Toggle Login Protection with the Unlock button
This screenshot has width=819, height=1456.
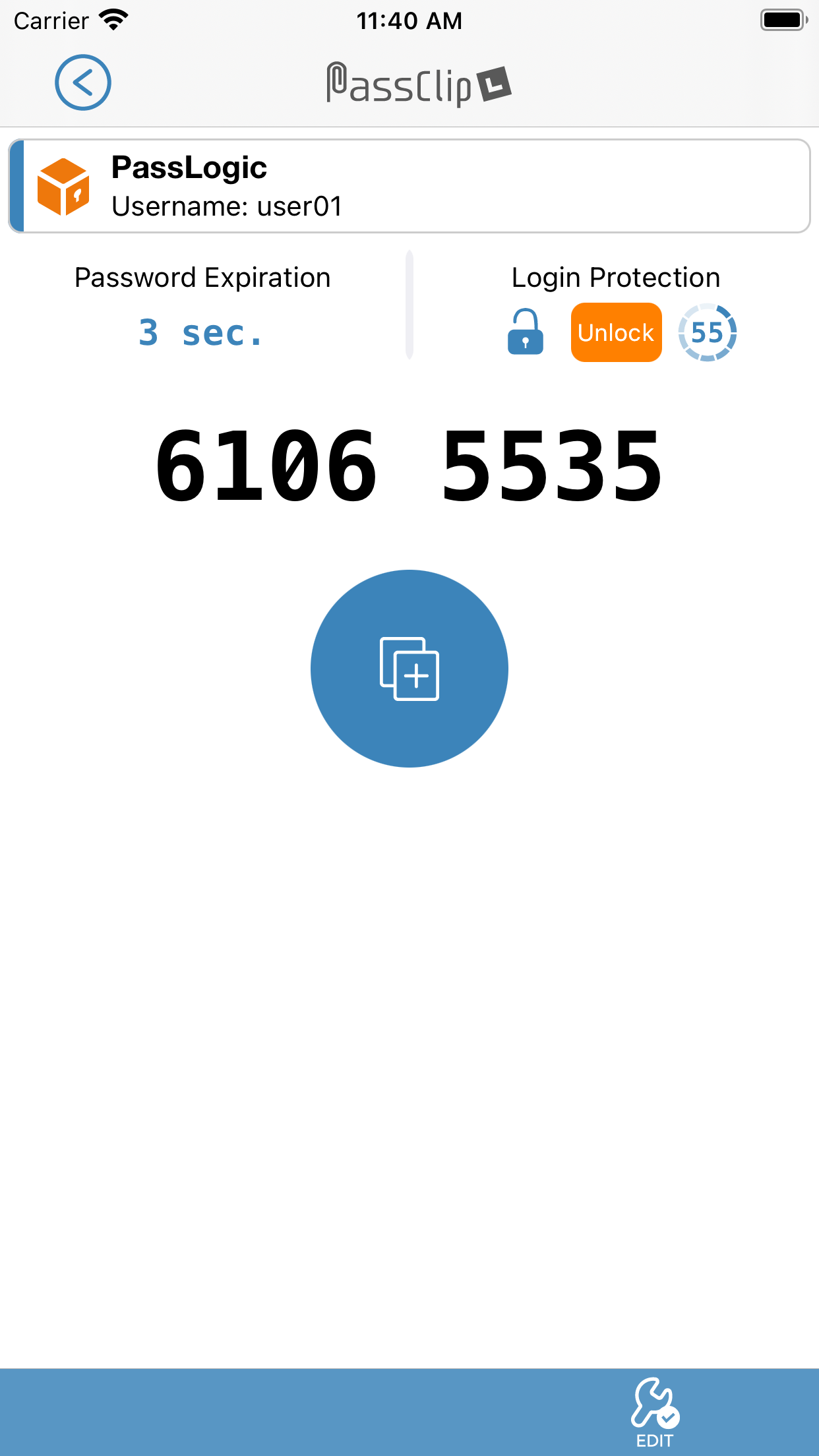[615, 332]
